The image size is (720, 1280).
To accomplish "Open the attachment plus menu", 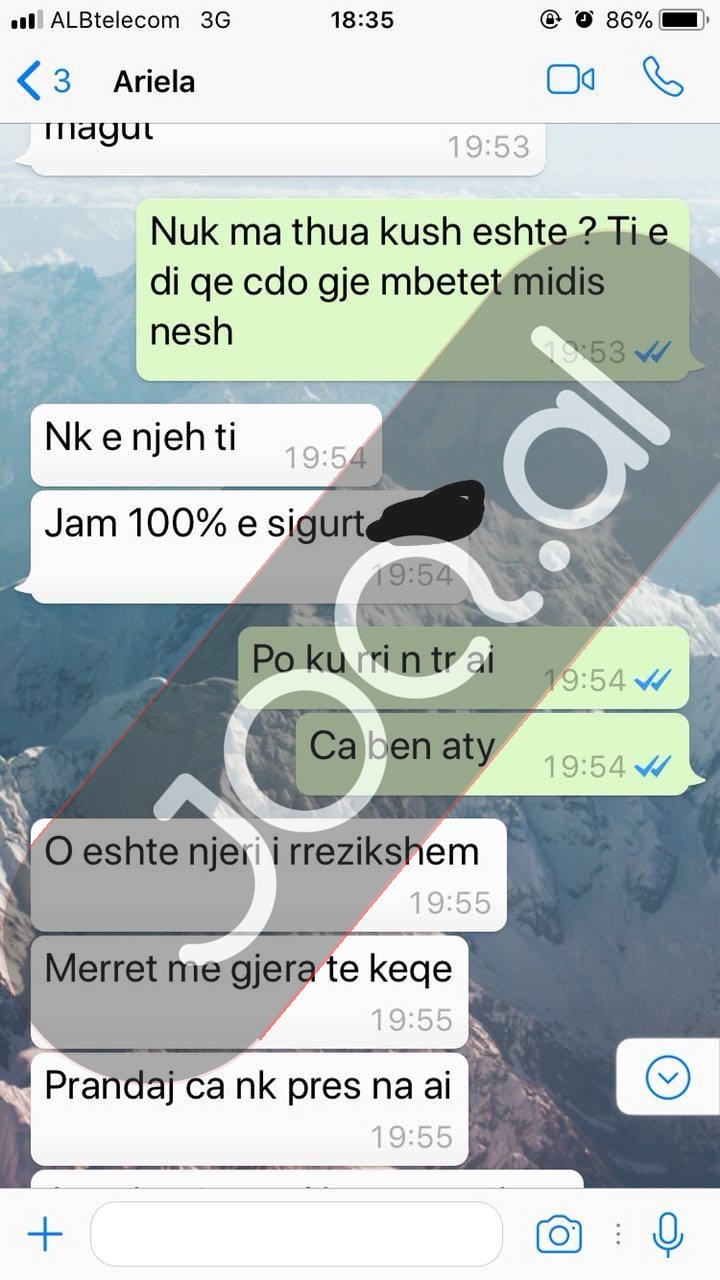I will coord(45,1235).
